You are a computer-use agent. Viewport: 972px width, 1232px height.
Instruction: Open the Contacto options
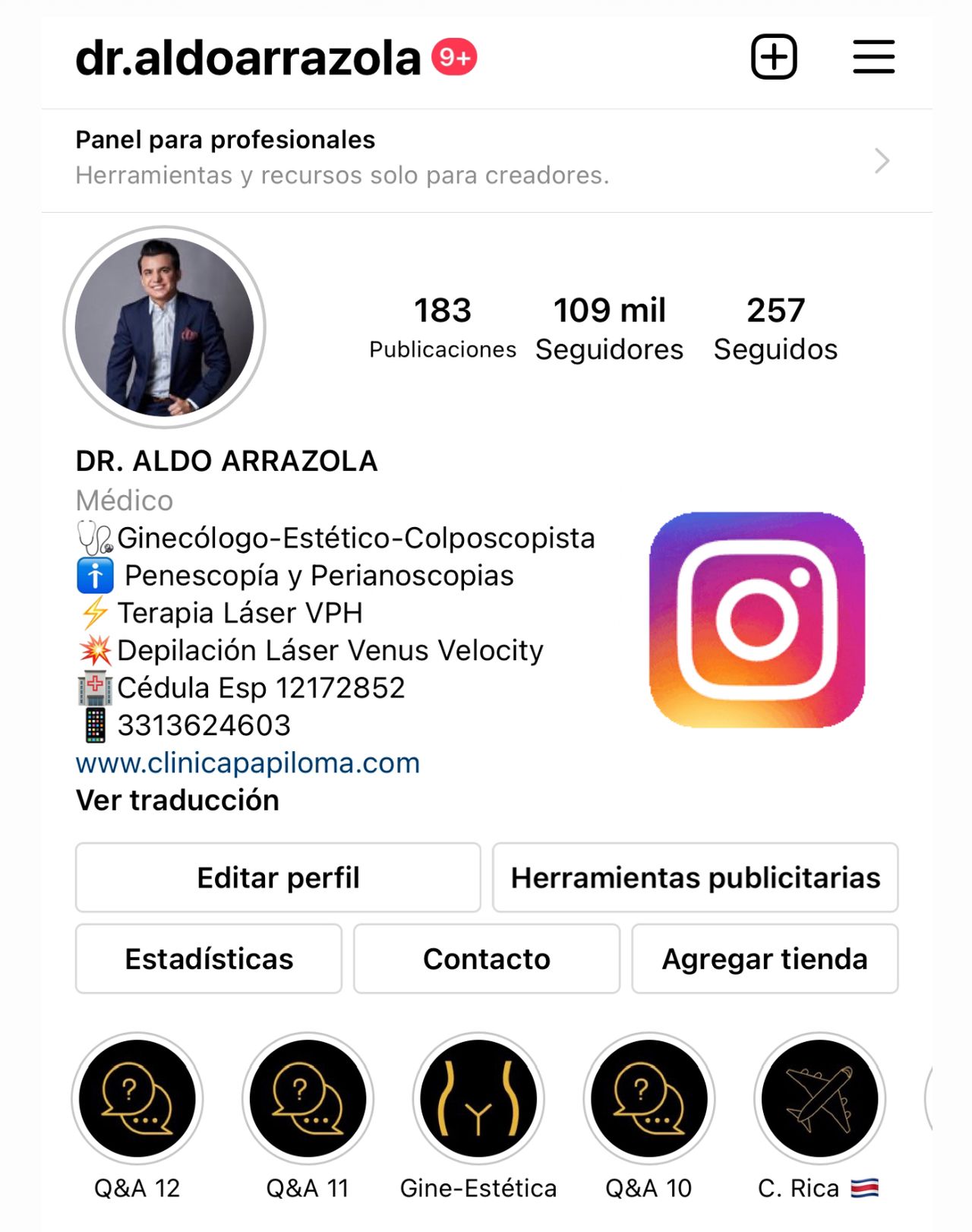tap(487, 959)
